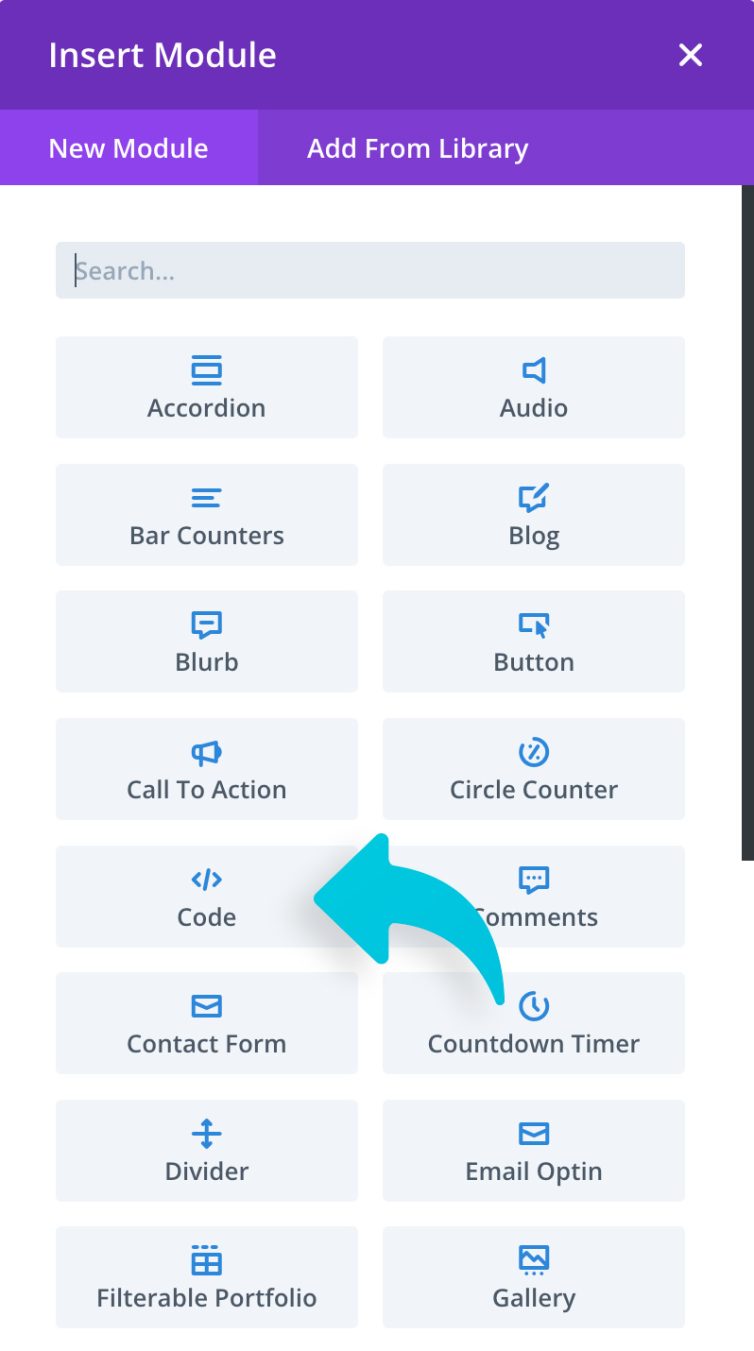Add a Button module

tap(533, 642)
